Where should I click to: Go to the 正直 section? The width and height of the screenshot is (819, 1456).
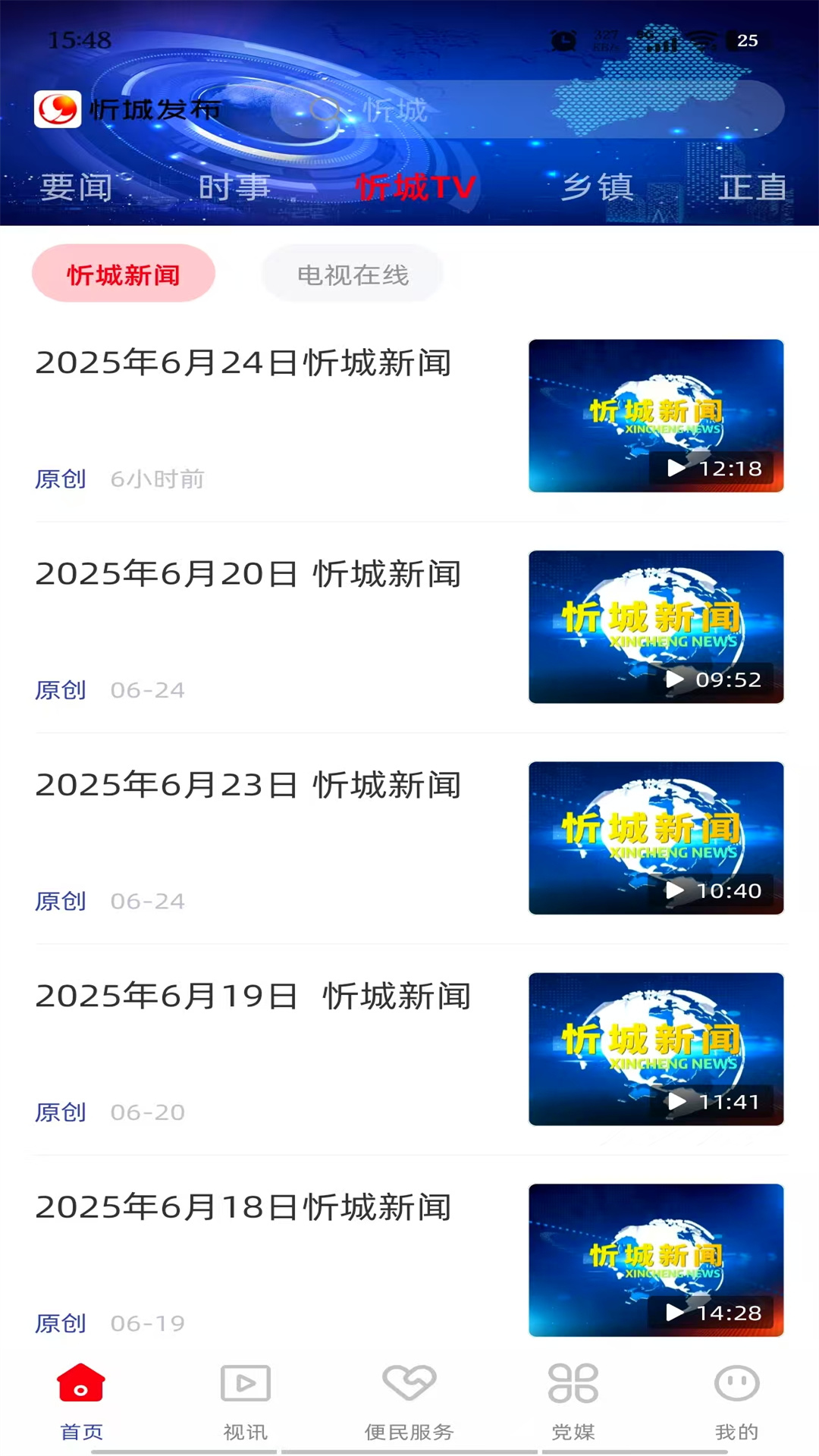click(756, 186)
